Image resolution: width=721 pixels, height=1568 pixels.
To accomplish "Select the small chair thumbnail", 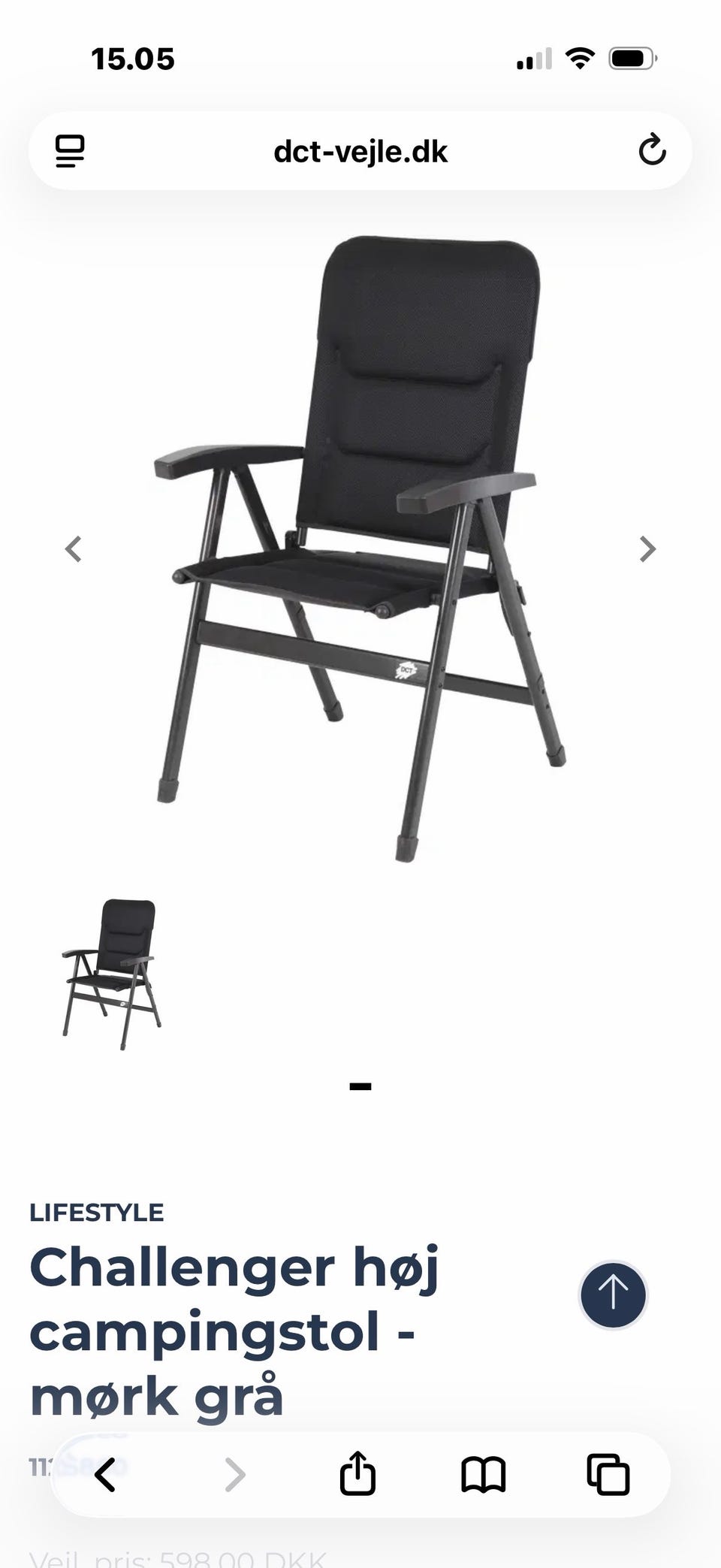I will coord(111,974).
